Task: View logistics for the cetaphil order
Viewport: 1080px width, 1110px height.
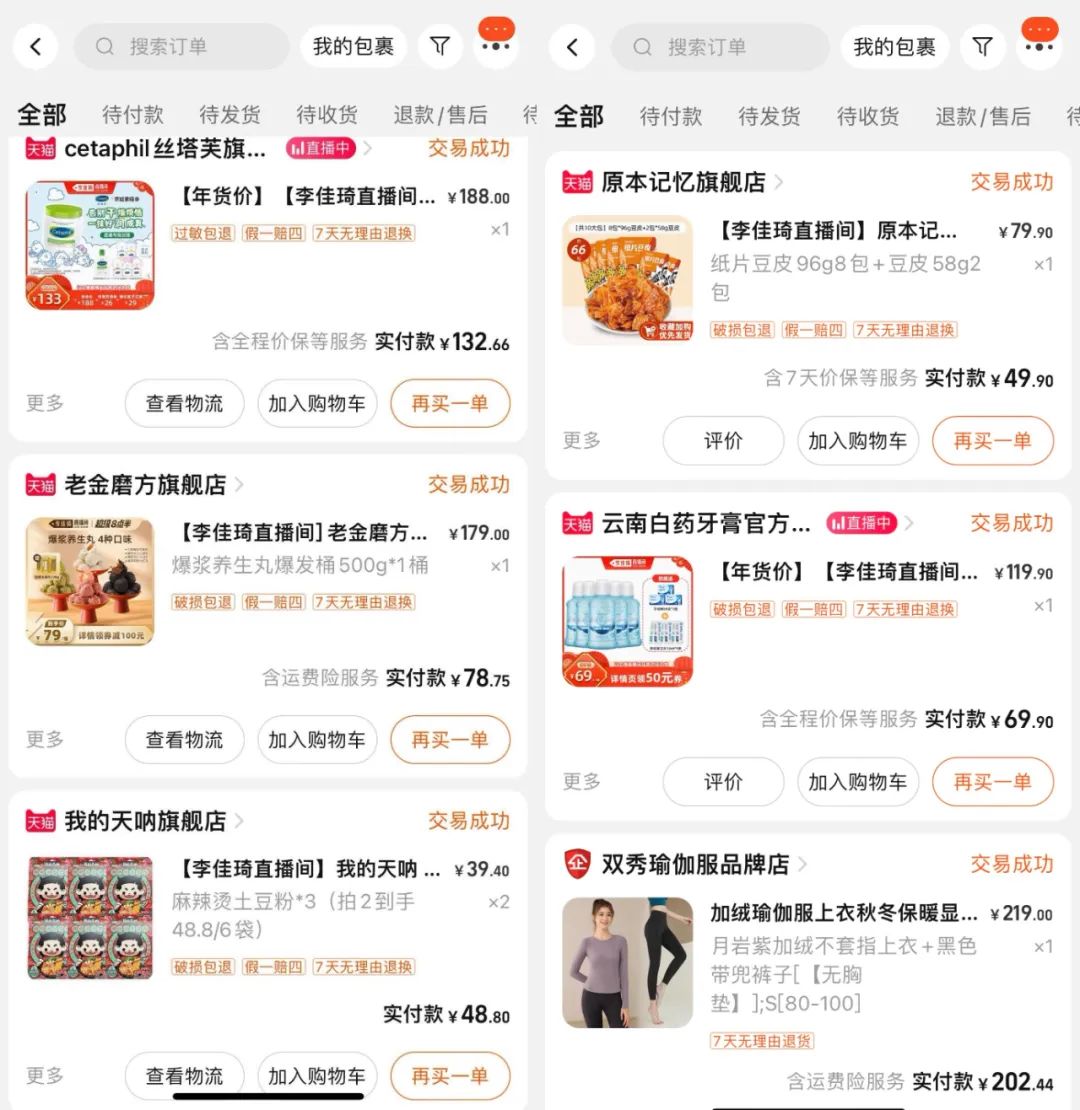Action: click(x=184, y=404)
